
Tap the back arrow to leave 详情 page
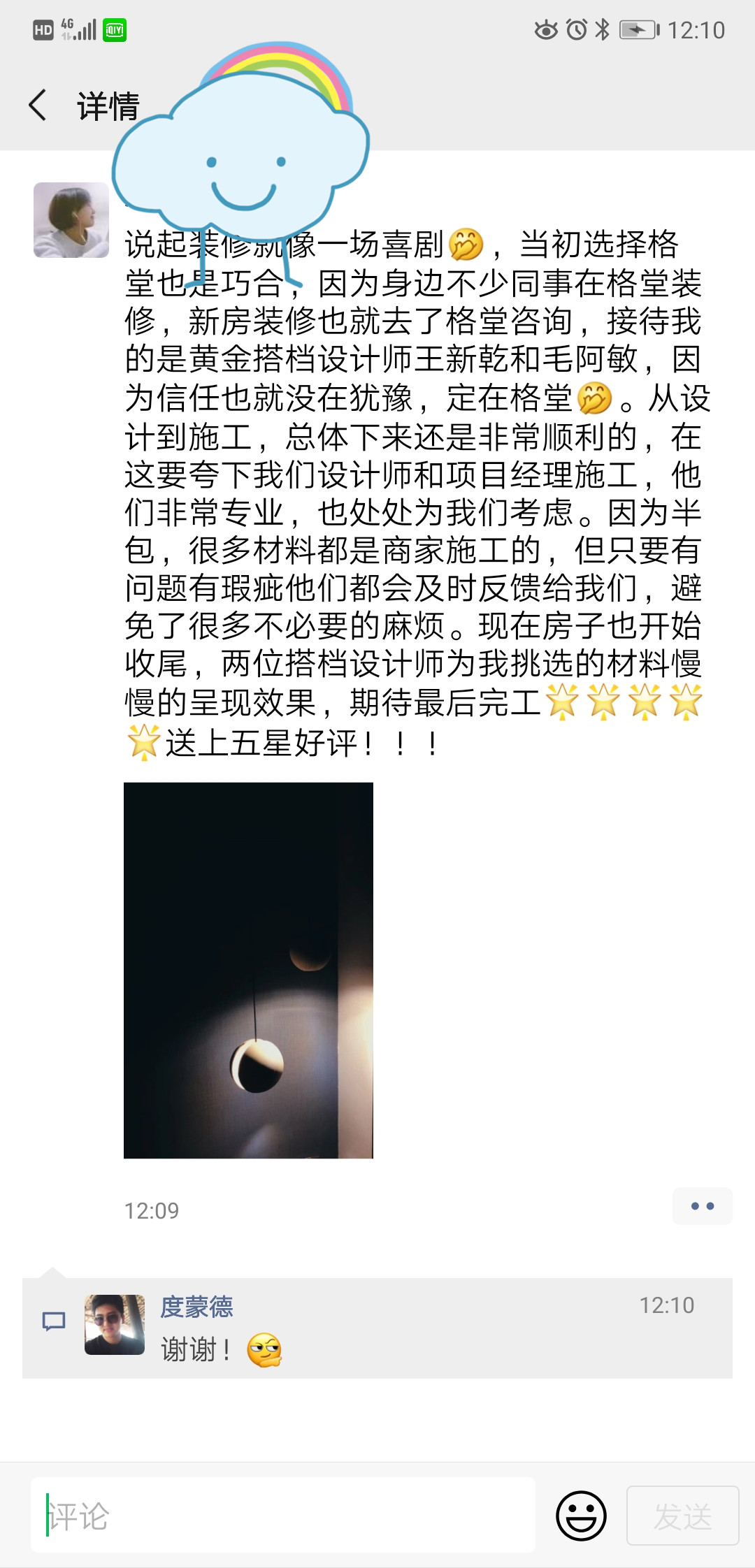pos(38,105)
